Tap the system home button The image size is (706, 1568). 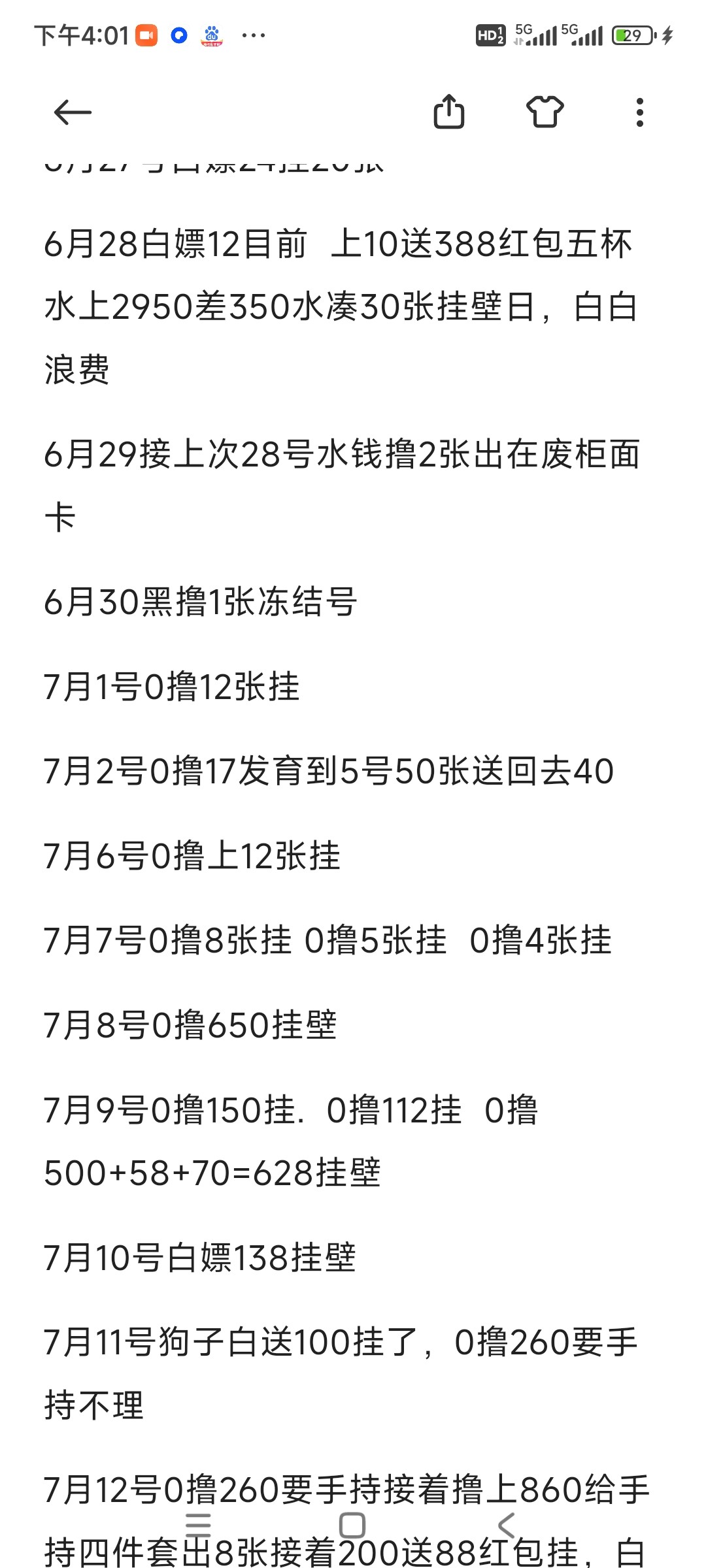point(352,1526)
